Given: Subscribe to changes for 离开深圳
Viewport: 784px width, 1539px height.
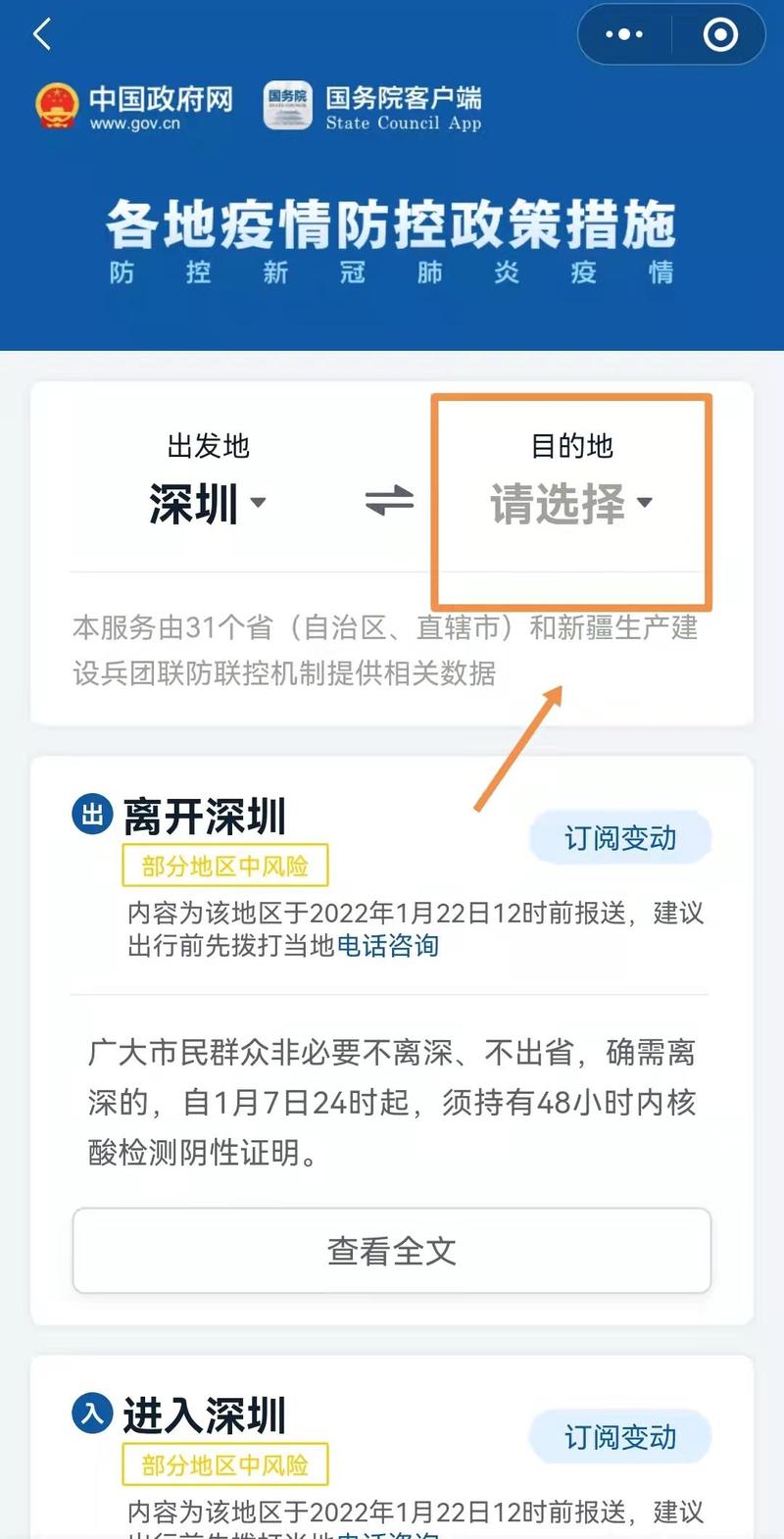Looking at the screenshot, I should (x=620, y=838).
